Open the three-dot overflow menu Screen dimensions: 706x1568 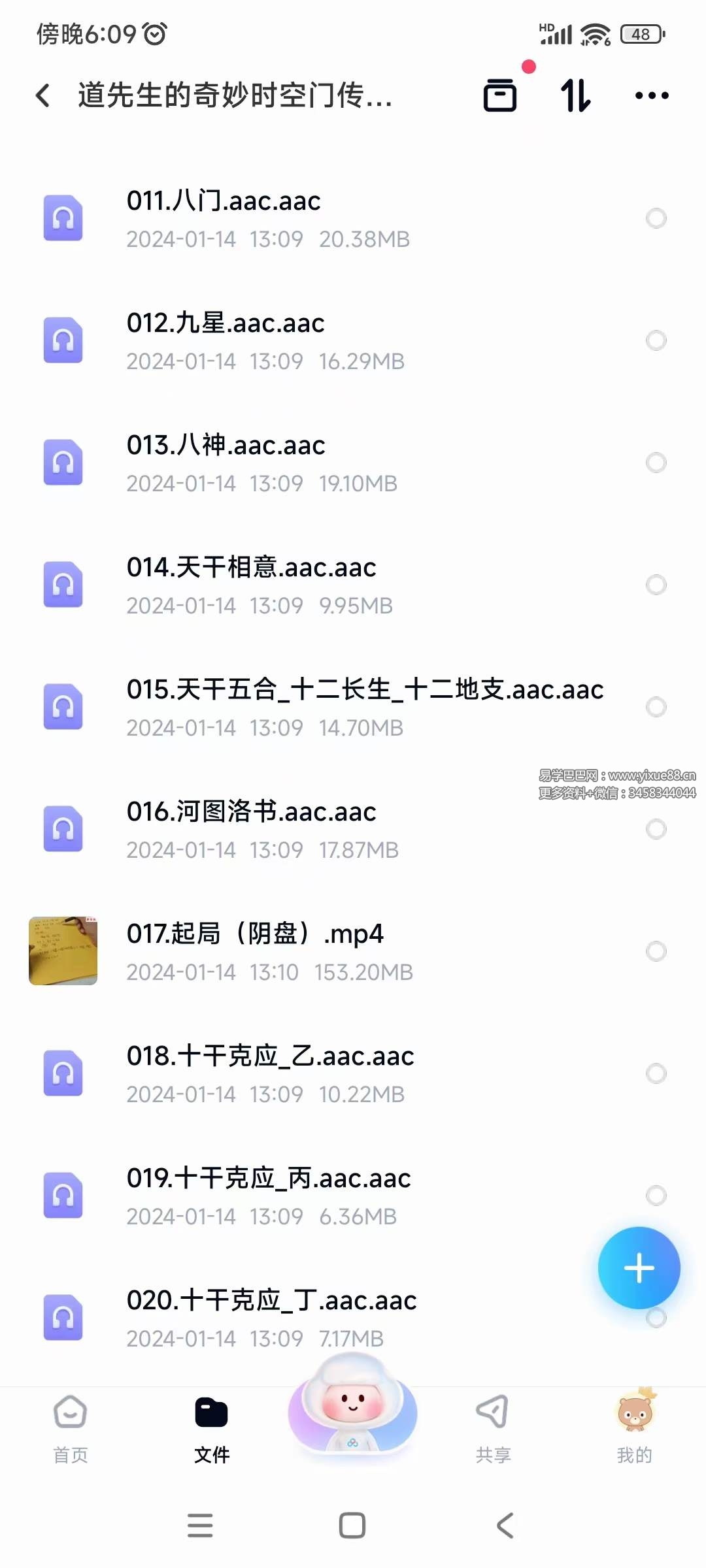point(649,95)
